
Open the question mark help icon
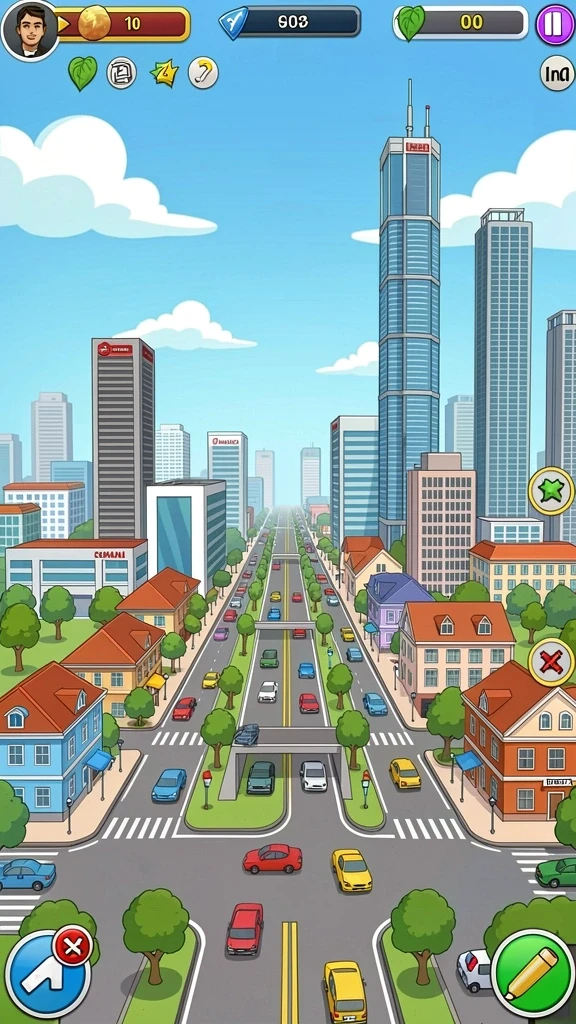(x=203, y=72)
